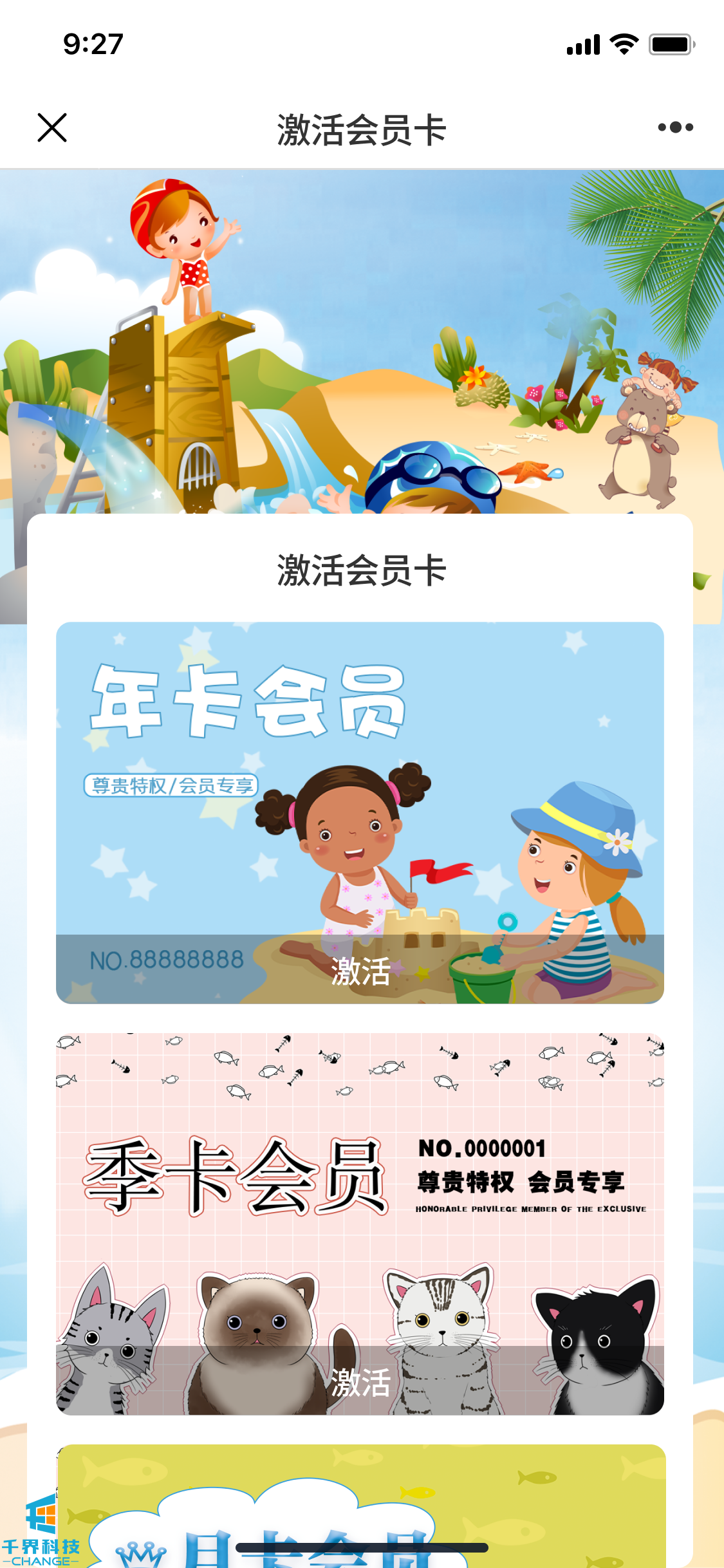Open the three-dot more menu
This screenshot has width=724, height=1568.
coord(675,127)
